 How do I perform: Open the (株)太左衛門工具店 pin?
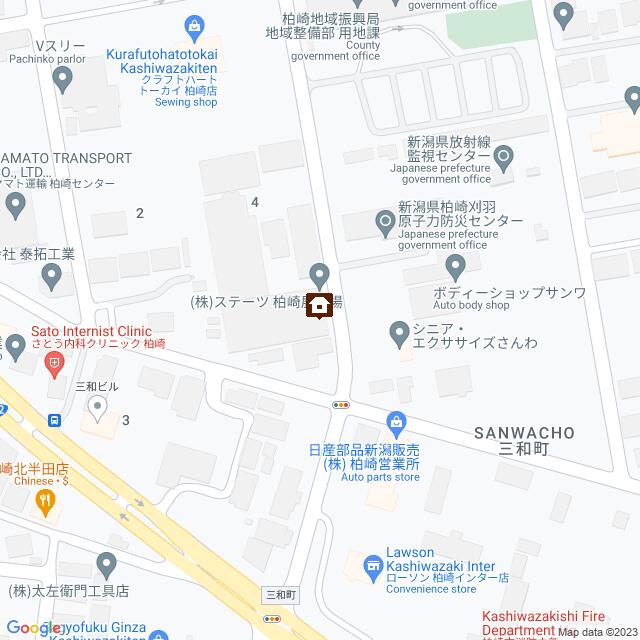(107, 566)
